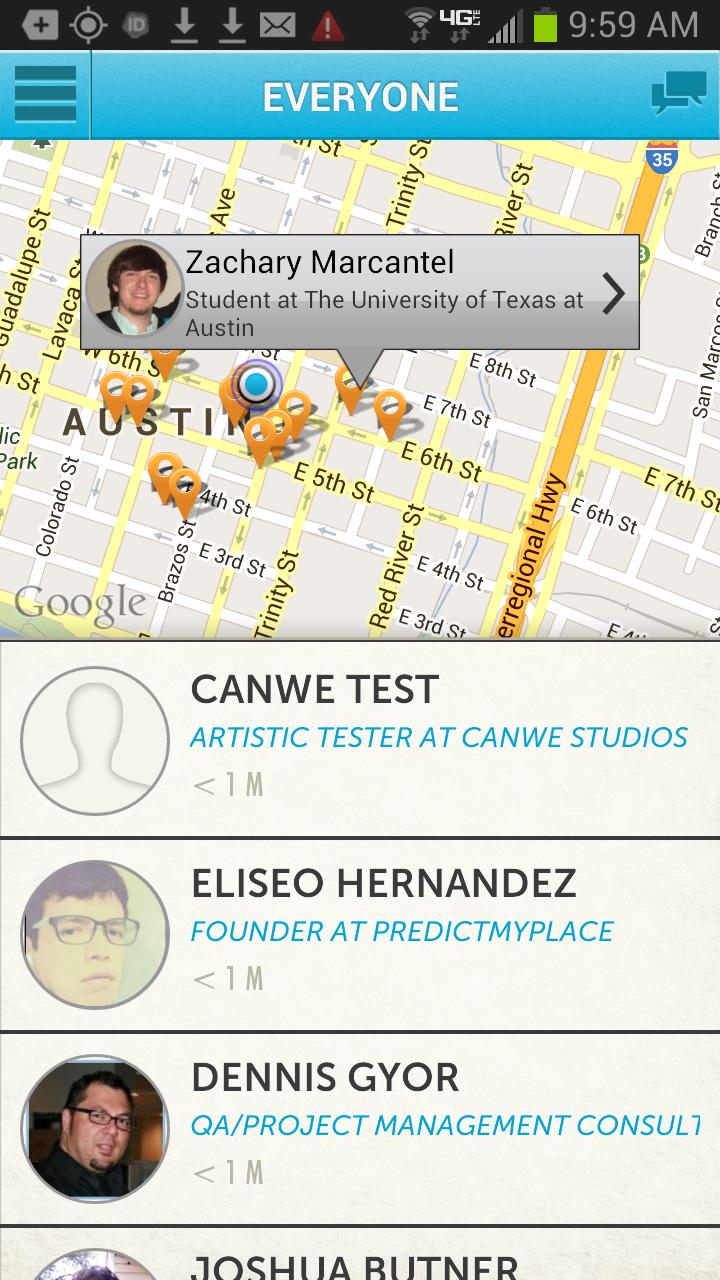The width and height of the screenshot is (720, 1280).
Task: Open Eliseo Hernandez's profile row
Action: [x=360, y=934]
